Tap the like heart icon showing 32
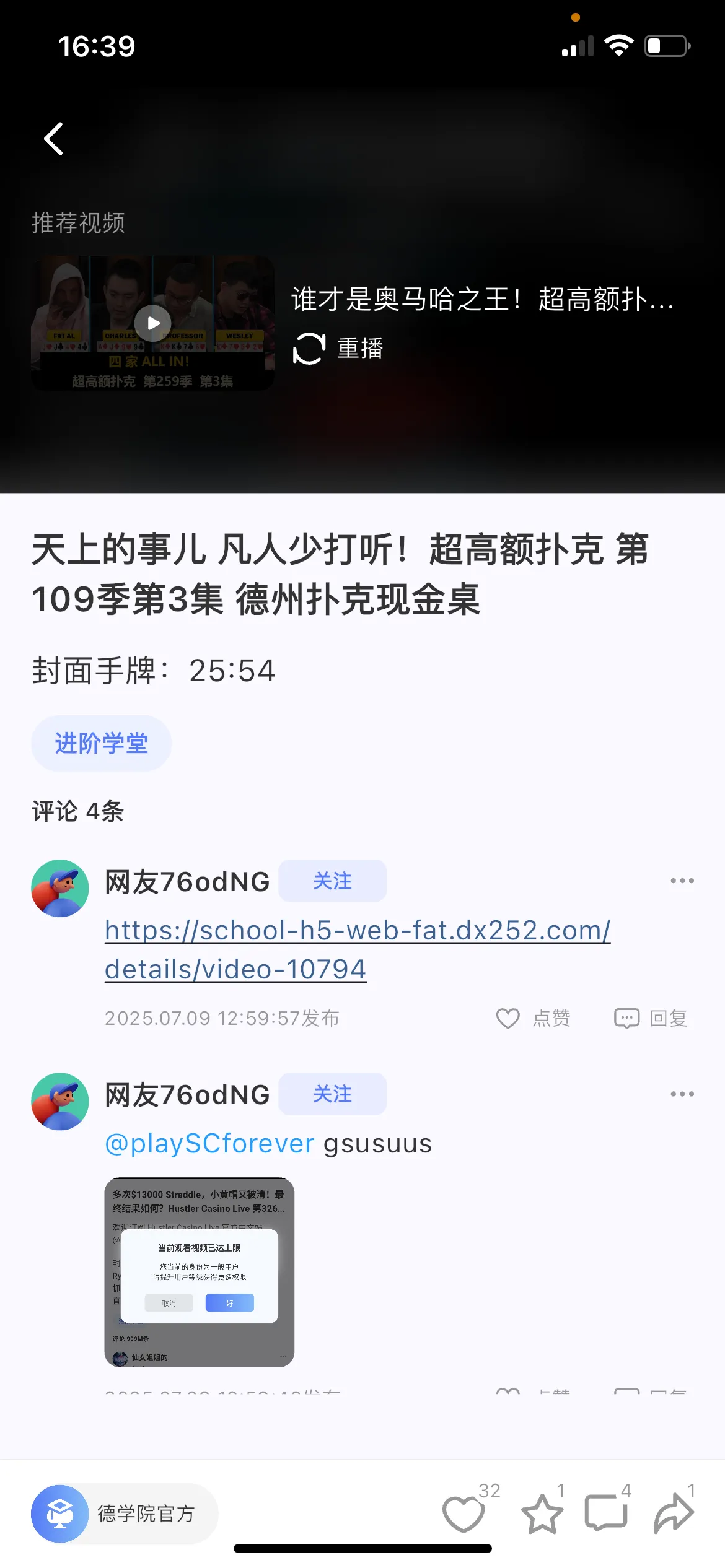Screen dimensions: 725x1568 (464, 1514)
